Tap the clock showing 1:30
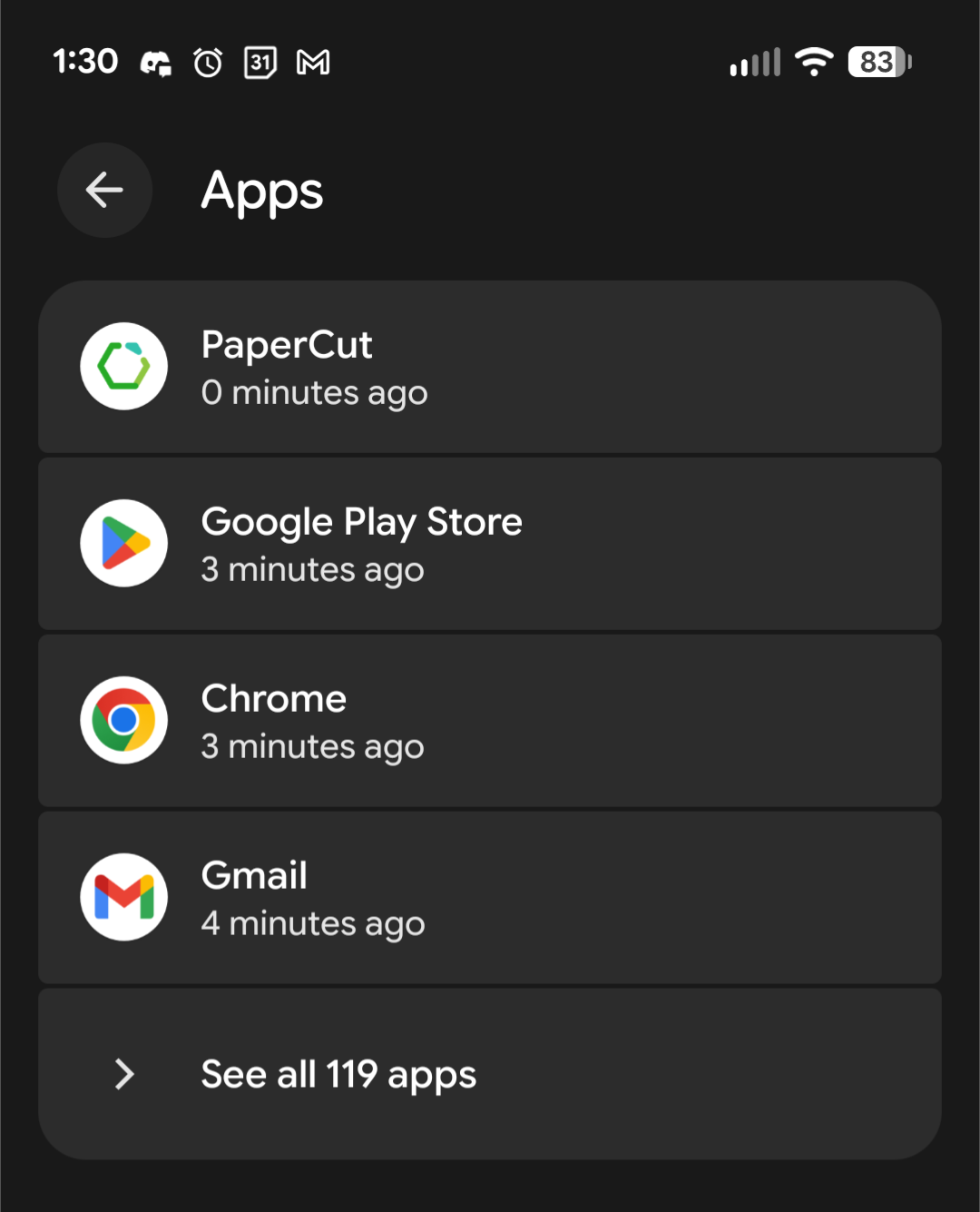The image size is (980, 1212). pyautogui.click(x=85, y=62)
